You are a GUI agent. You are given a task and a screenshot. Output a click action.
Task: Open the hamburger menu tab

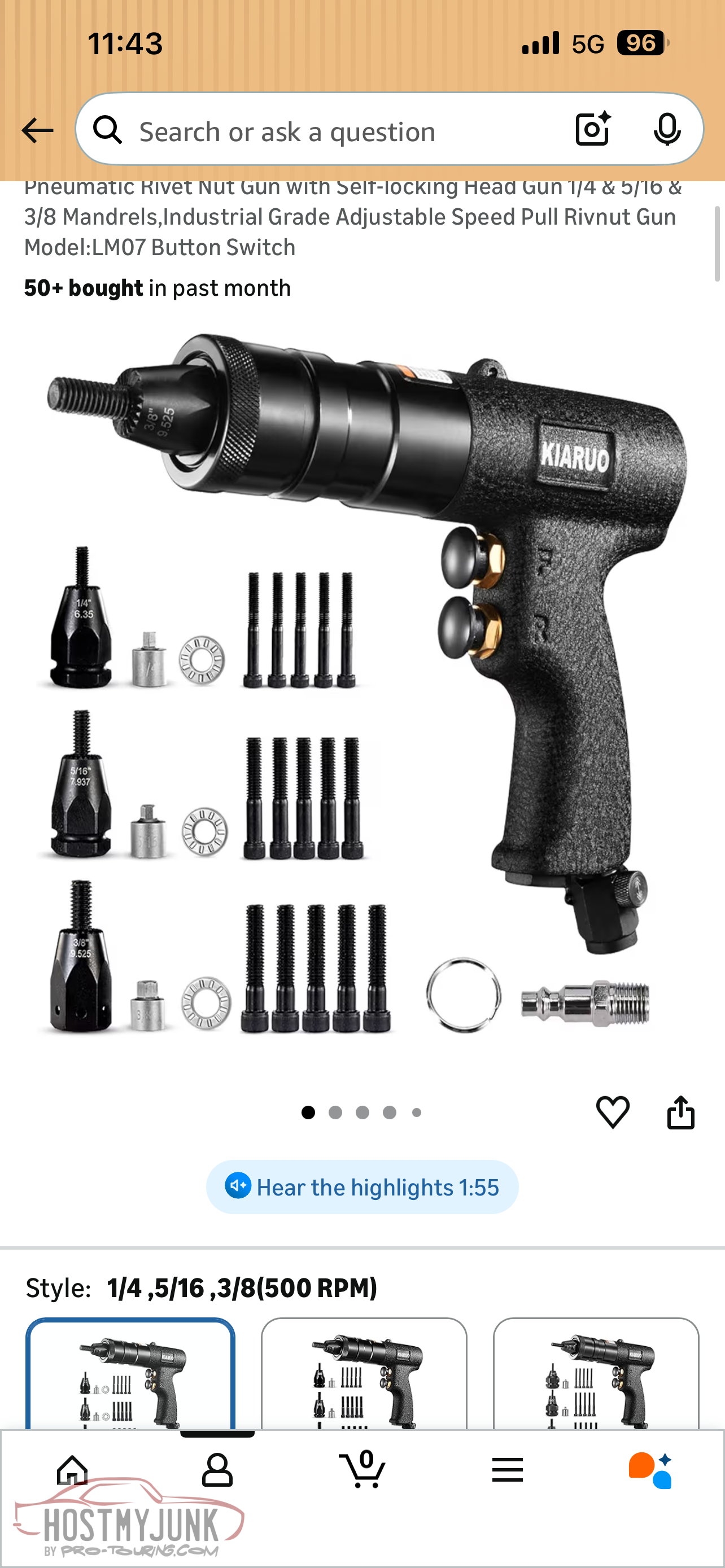point(507,1470)
